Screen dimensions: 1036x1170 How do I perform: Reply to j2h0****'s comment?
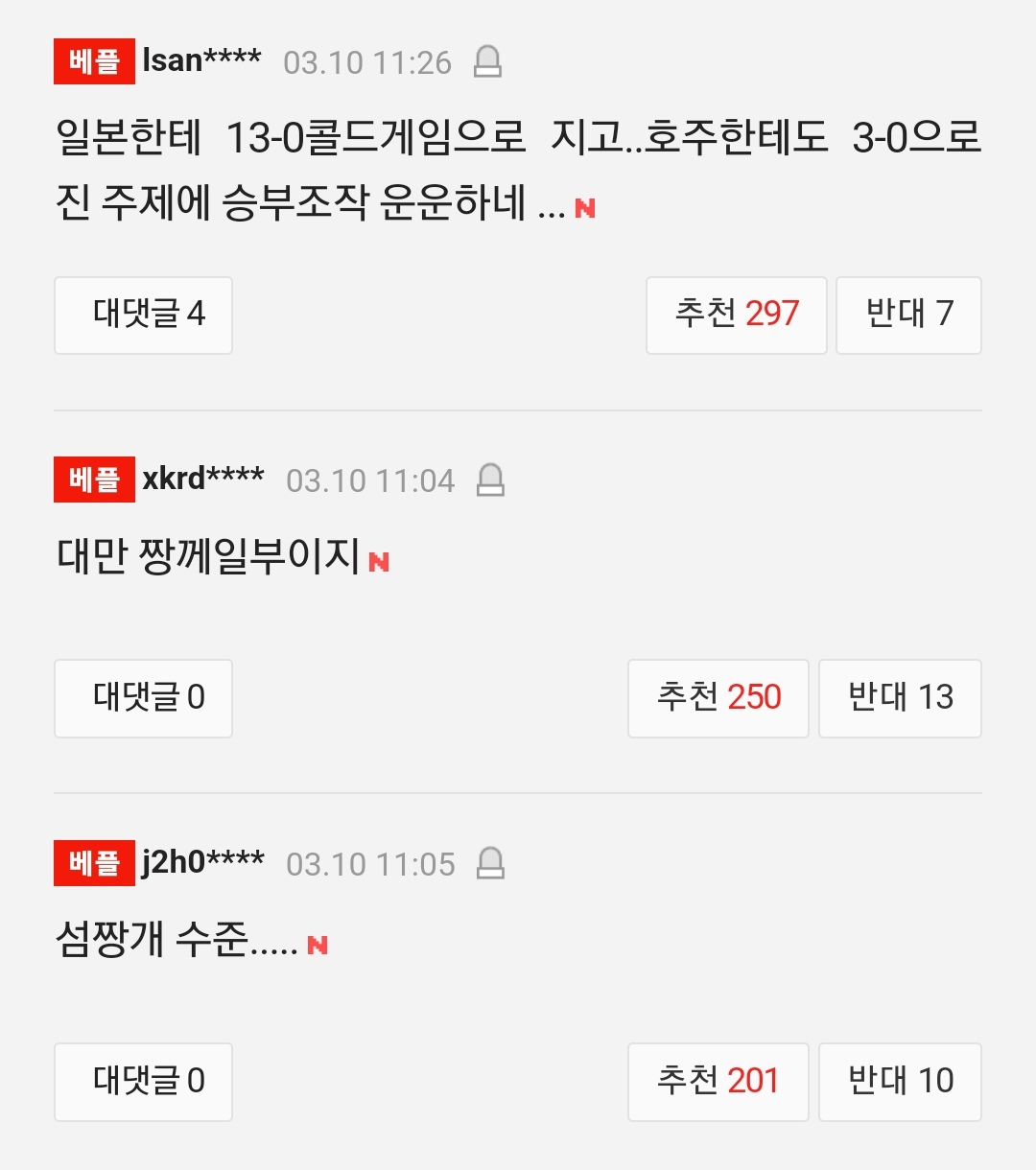coord(143,1081)
